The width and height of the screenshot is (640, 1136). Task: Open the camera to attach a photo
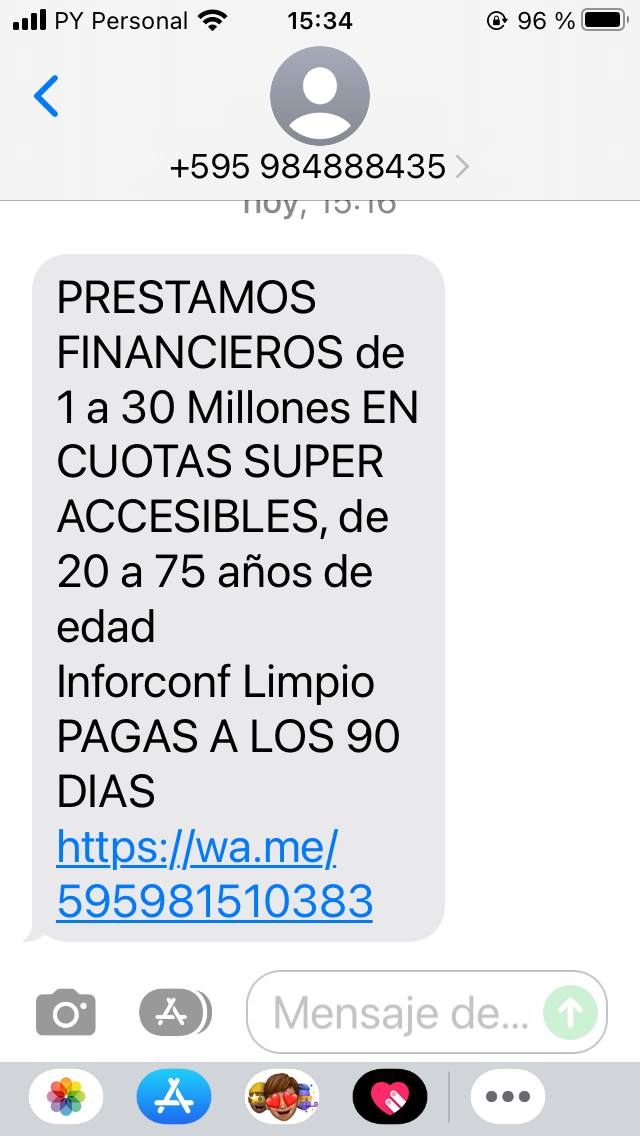tap(66, 1012)
